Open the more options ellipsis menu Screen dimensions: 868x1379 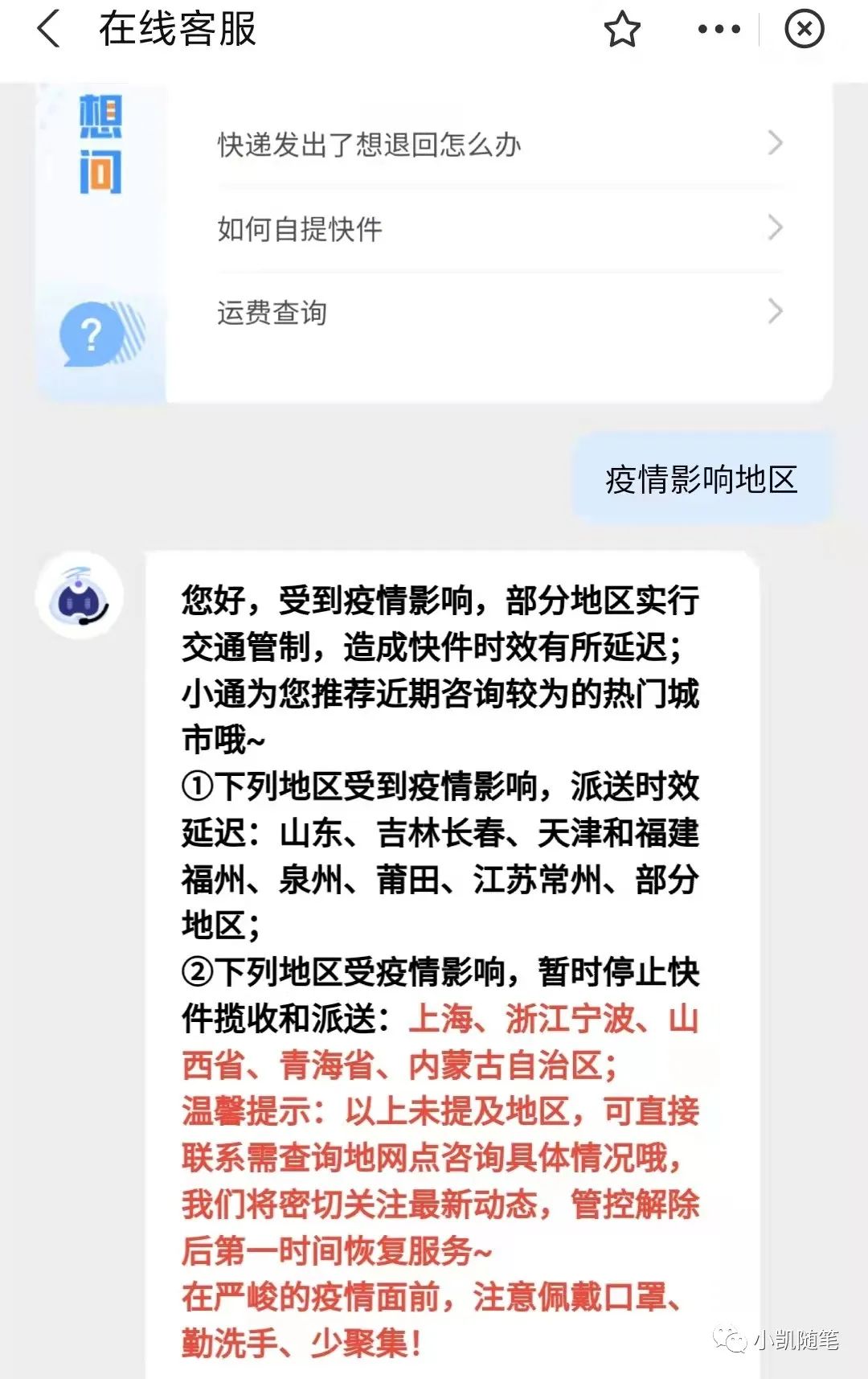click(x=718, y=29)
